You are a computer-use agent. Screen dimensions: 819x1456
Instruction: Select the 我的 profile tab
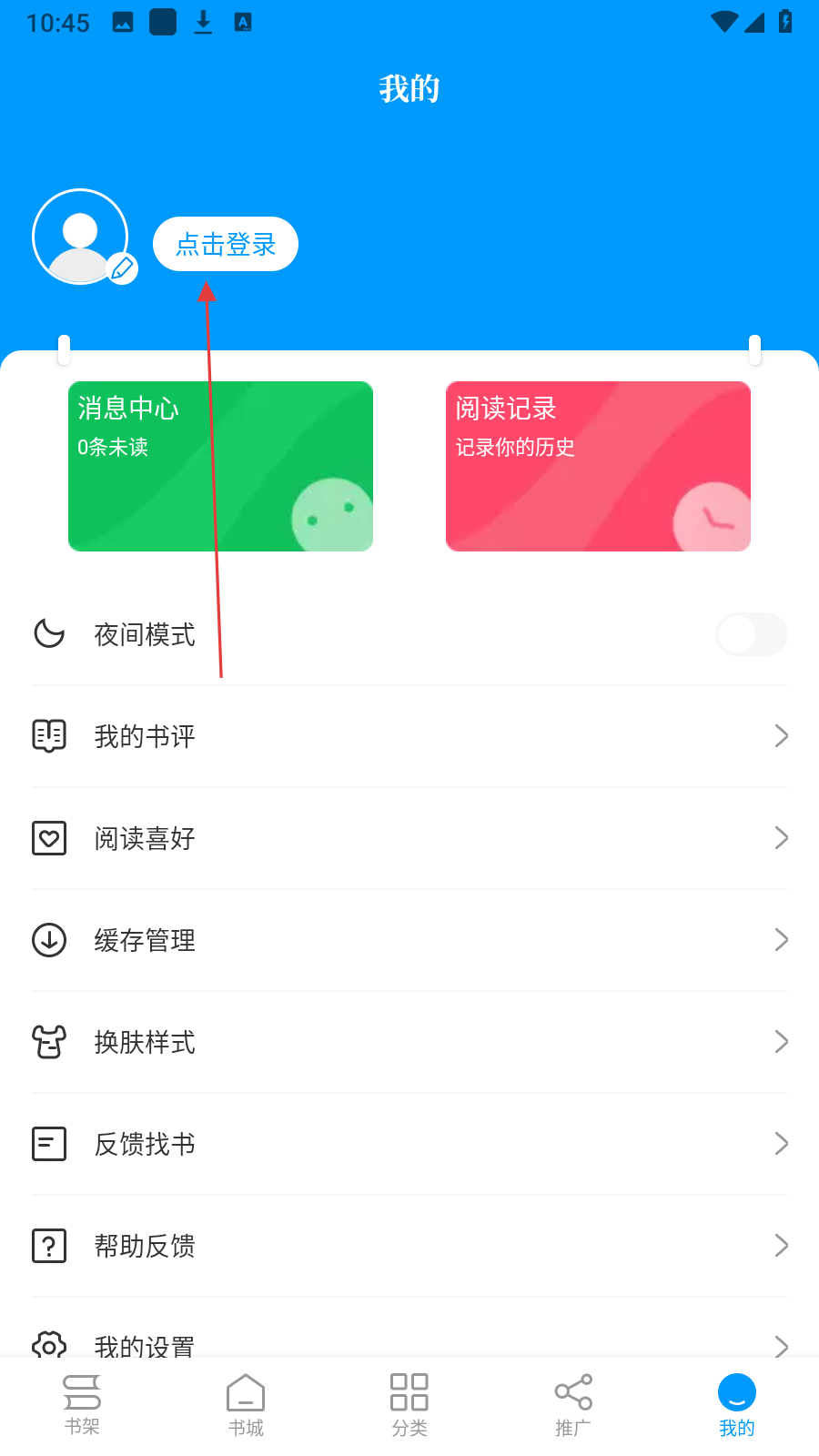coord(737,1404)
